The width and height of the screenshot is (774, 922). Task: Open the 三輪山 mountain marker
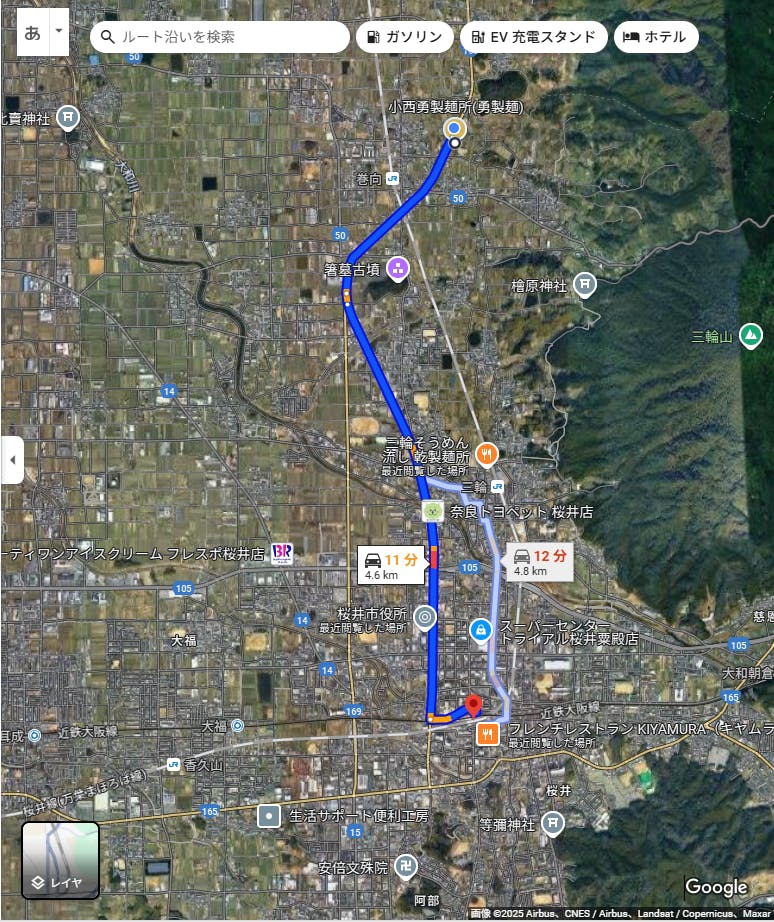pos(750,336)
